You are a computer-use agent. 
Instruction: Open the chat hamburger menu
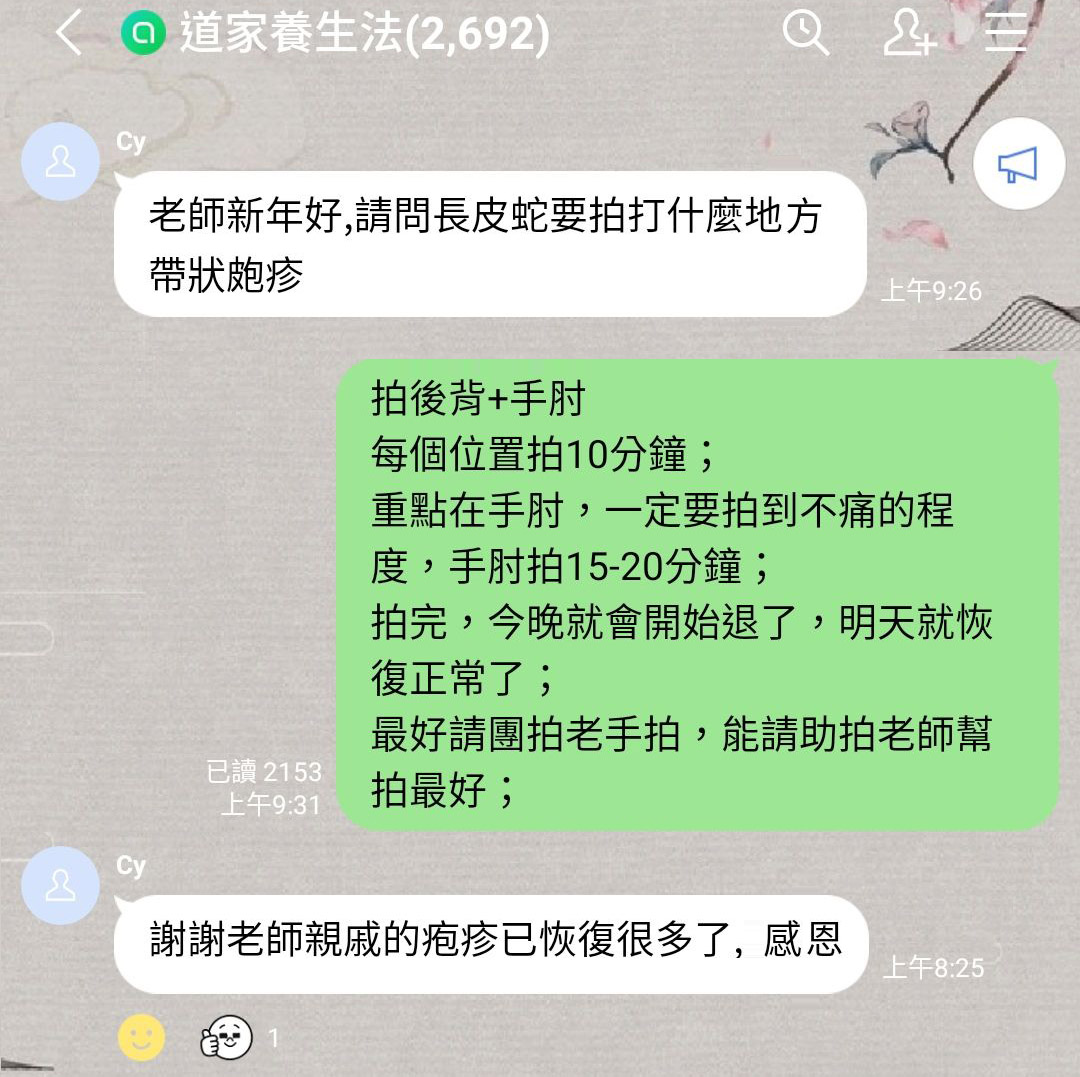1005,34
